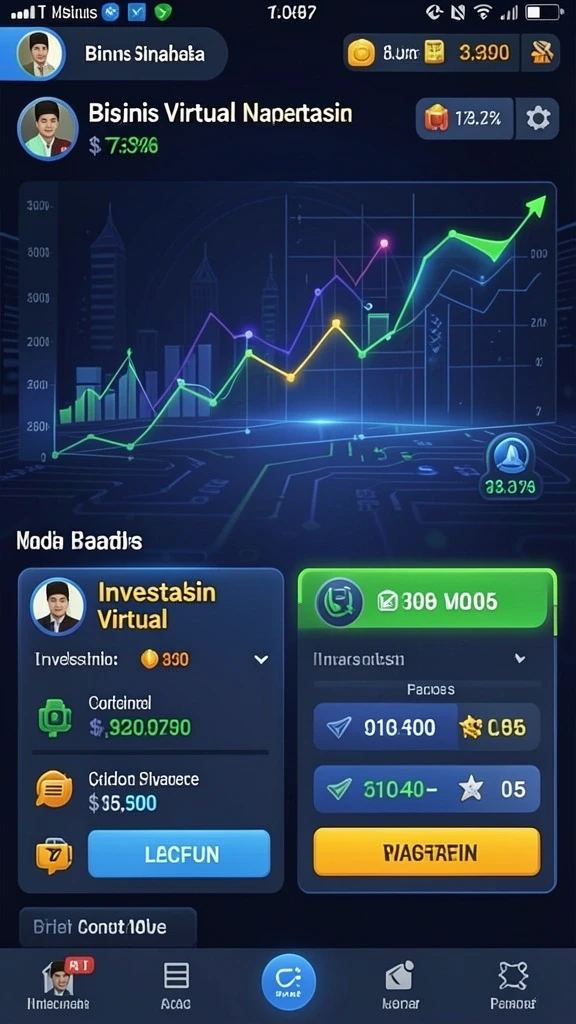Expand the chevron on the green-header card

[520, 658]
